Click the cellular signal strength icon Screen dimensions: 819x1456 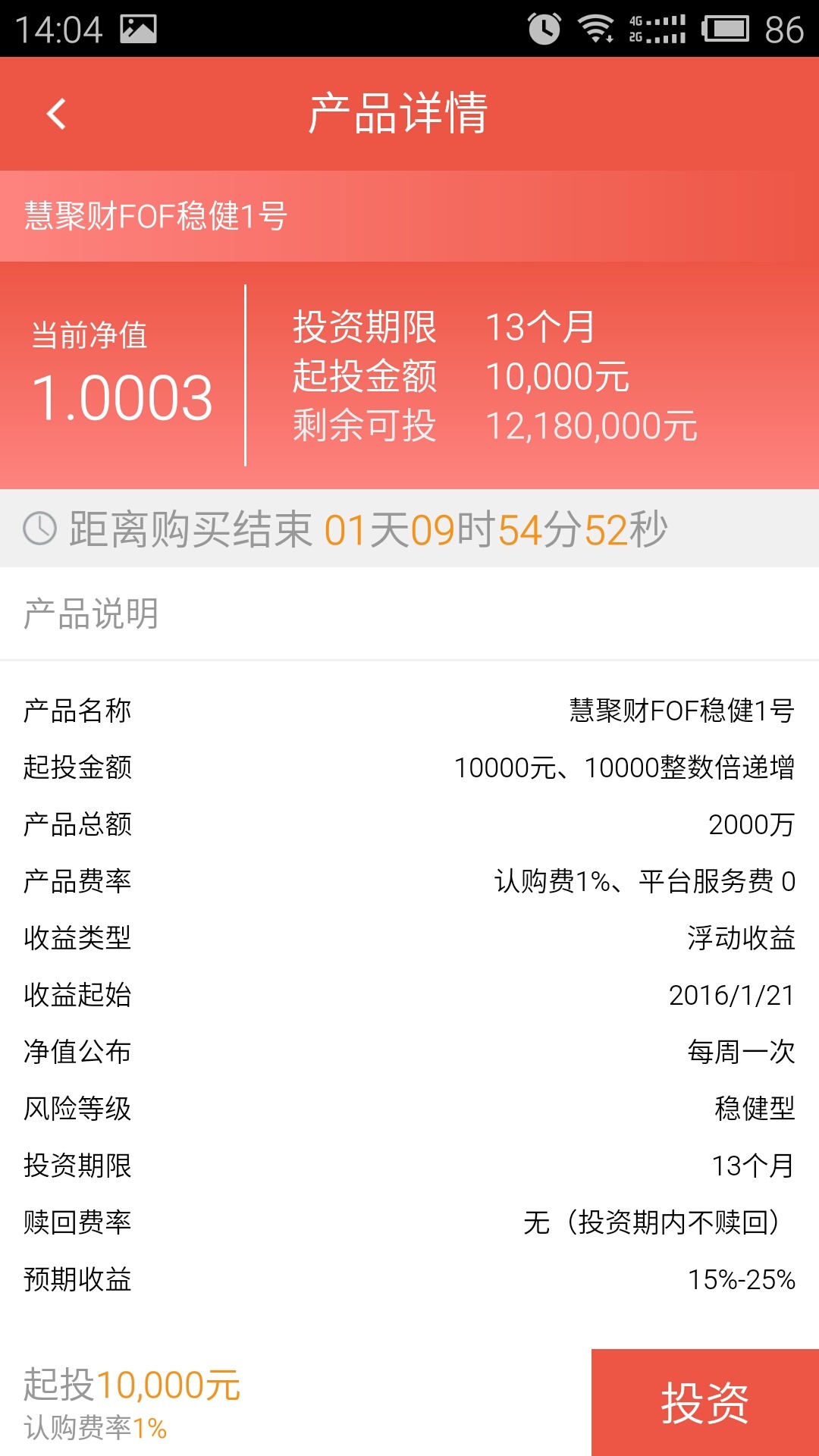pyautogui.click(x=667, y=29)
